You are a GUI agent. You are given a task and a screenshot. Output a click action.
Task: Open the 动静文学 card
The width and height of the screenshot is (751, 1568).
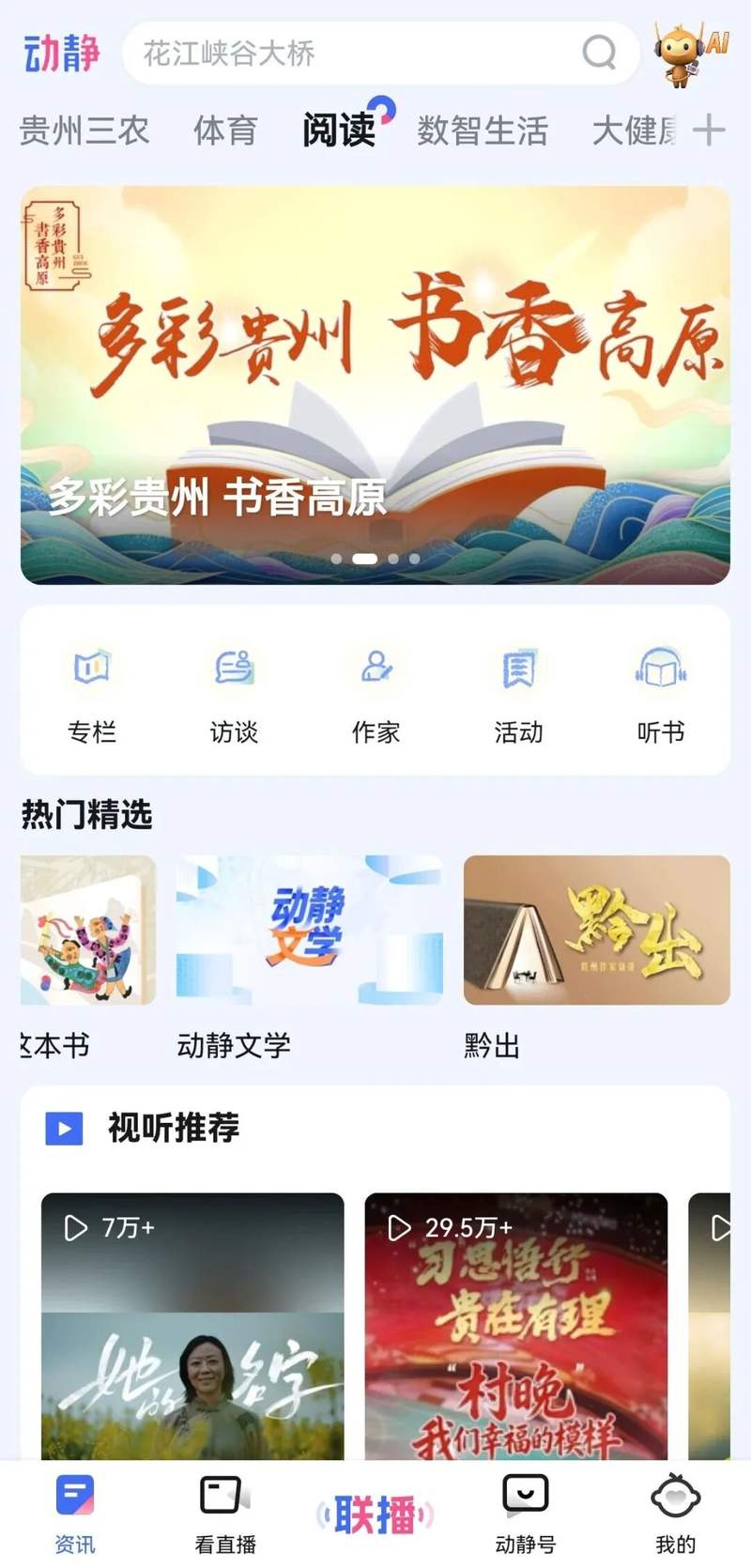click(310, 958)
